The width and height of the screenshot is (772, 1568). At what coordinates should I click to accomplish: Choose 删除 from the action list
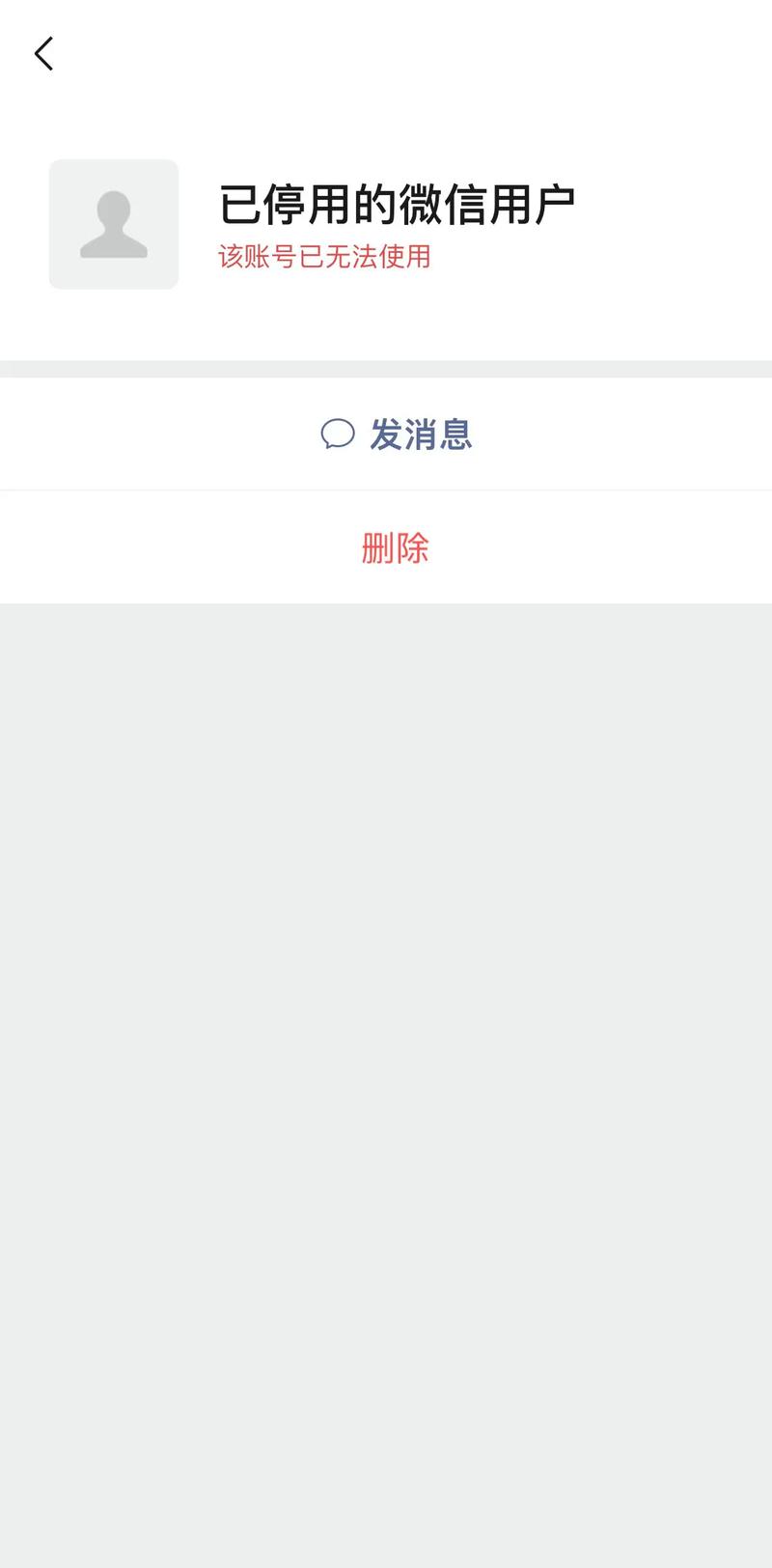(399, 546)
